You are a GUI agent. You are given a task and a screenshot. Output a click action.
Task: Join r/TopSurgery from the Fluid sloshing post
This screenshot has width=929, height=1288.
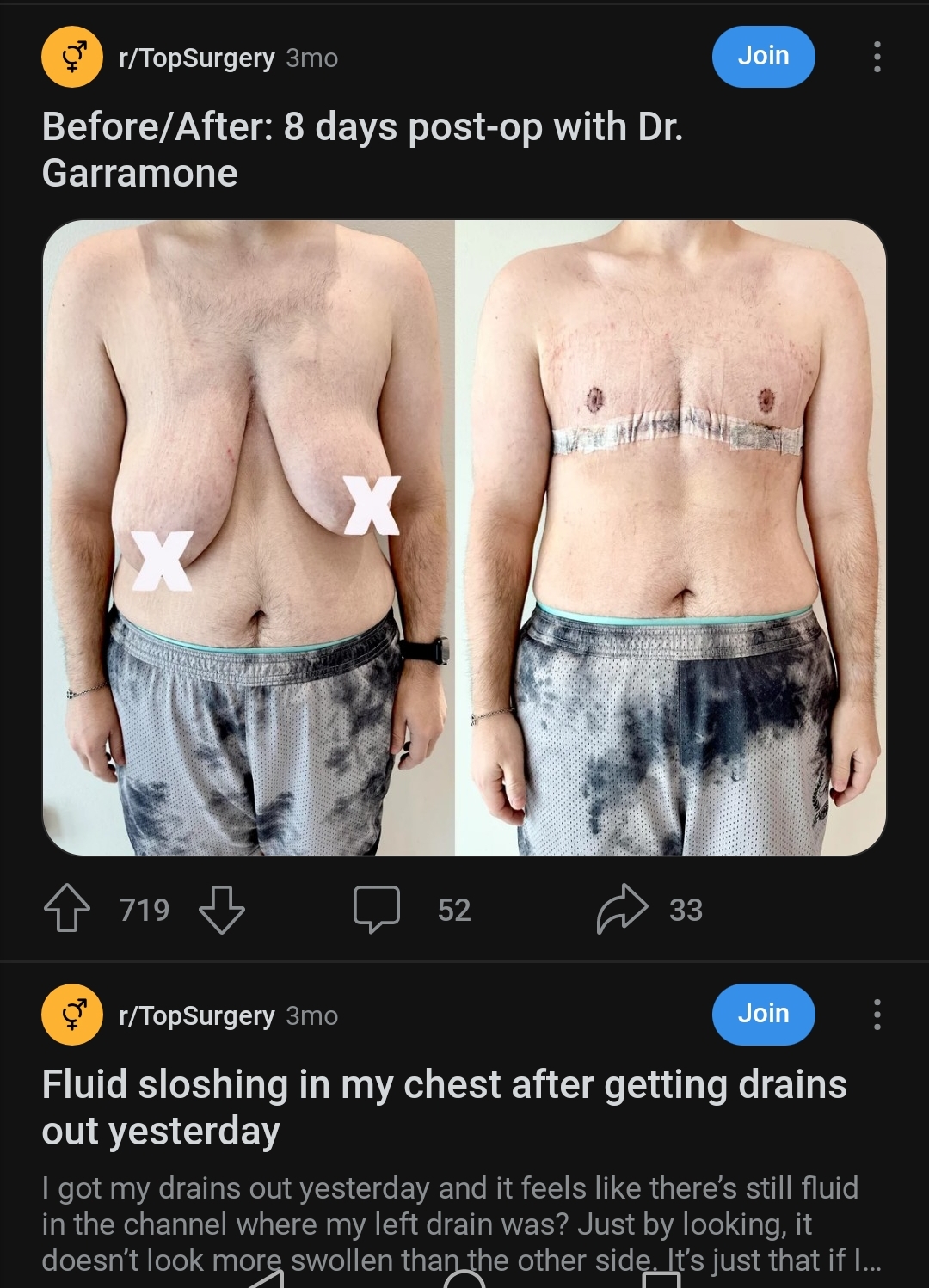[x=763, y=1015]
